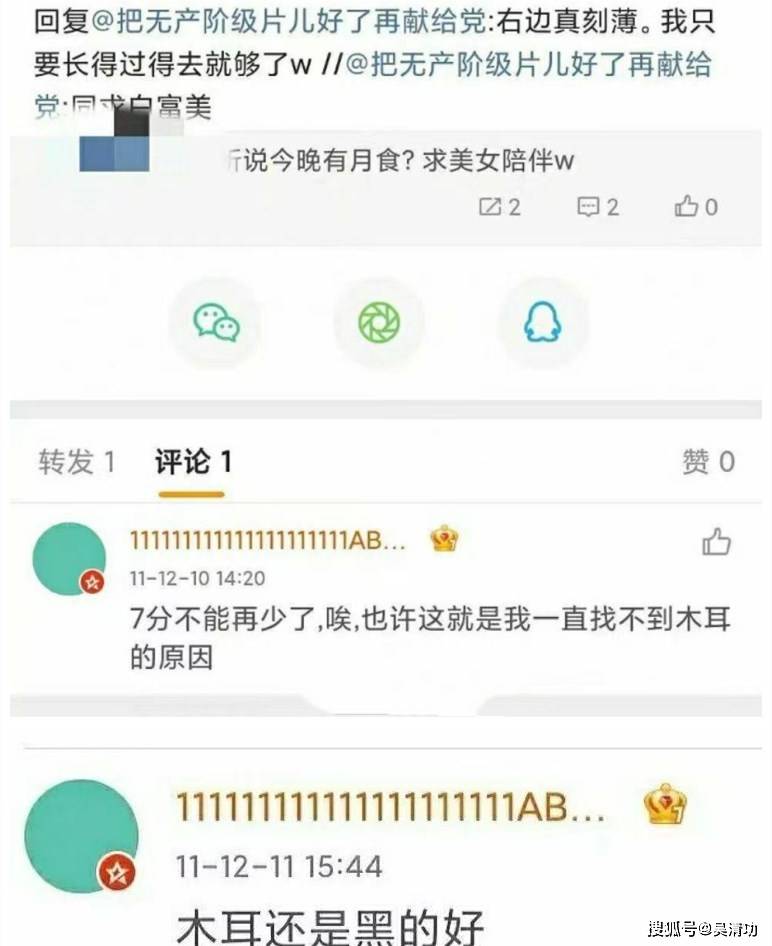
Task: Like the comment posted at 11-12-10 14:20
Action: point(716,542)
